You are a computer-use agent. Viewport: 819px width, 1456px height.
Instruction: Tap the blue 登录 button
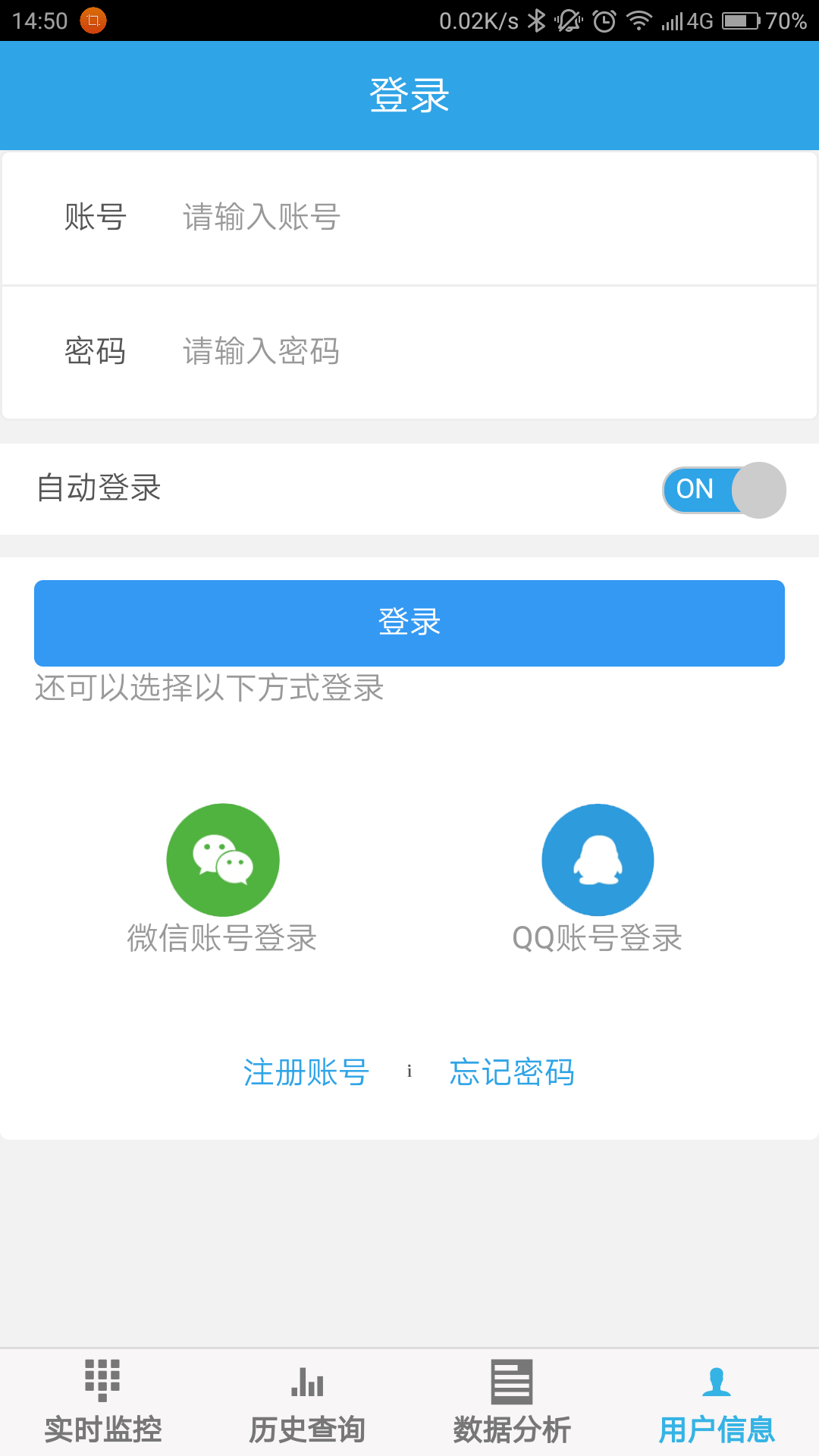[x=409, y=623]
